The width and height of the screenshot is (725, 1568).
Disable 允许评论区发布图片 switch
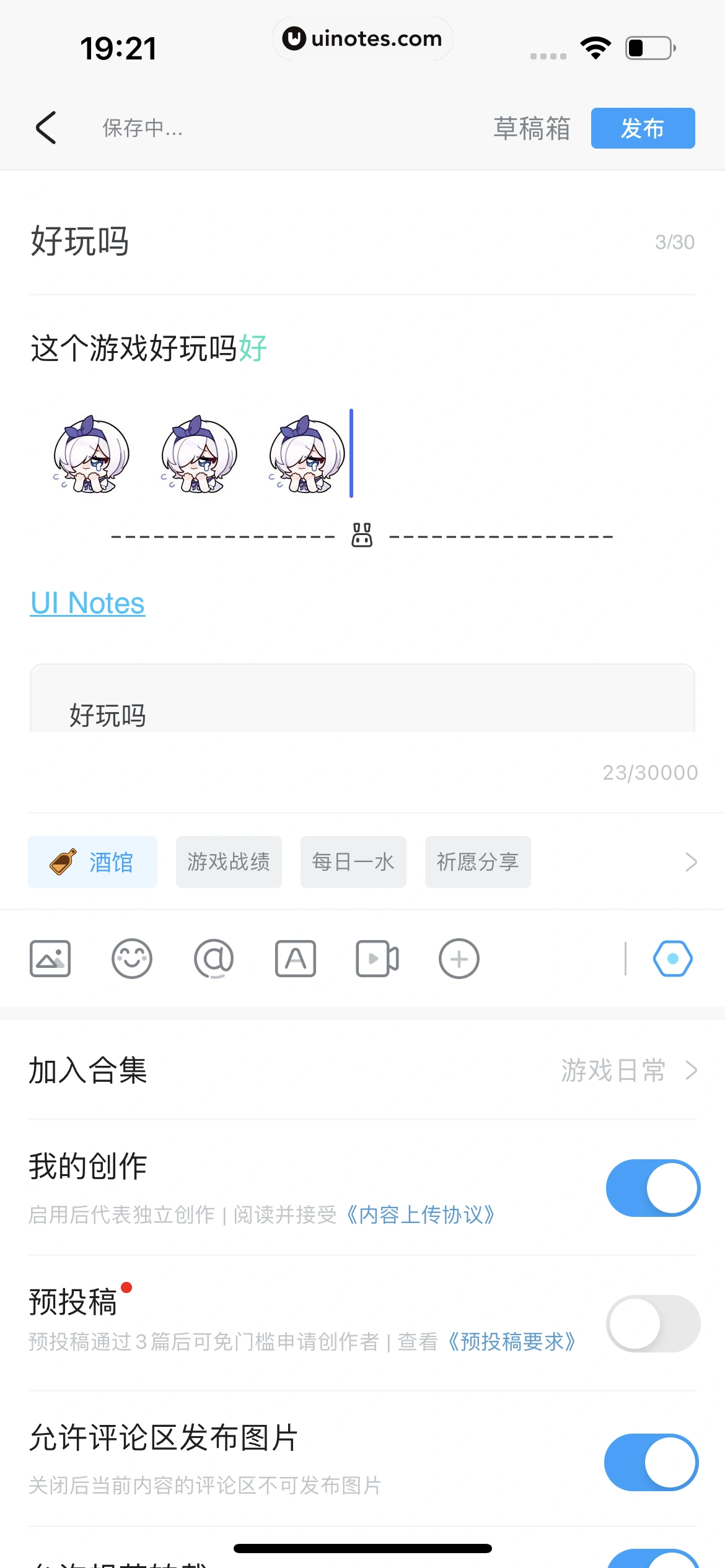(x=651, y=1462)
